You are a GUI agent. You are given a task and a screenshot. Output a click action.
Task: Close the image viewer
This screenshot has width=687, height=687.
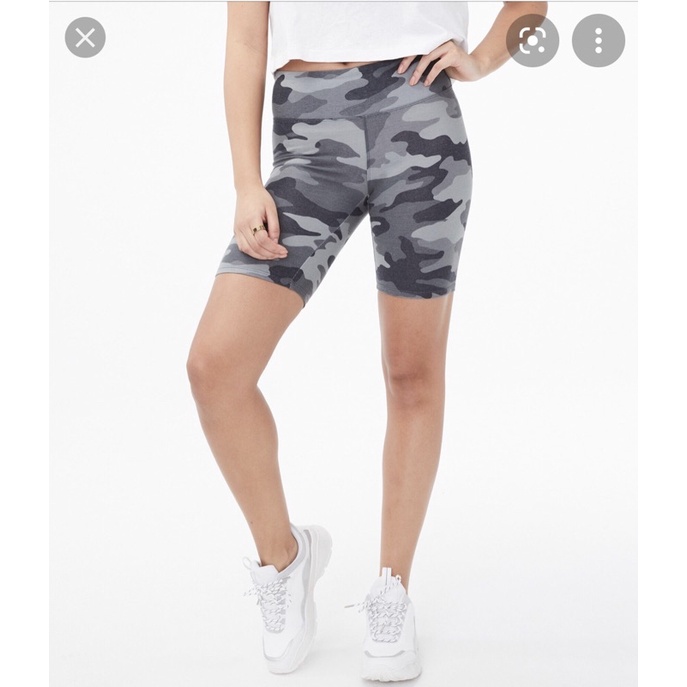click(85, 39)
